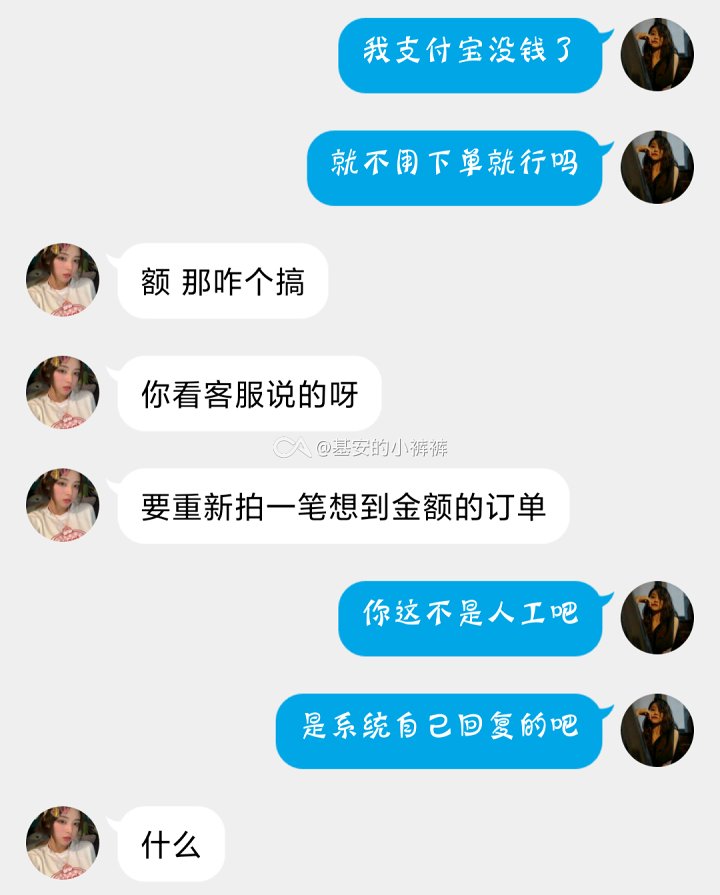Open sender's avatar beside '我支付宝没钱了'
Viewport: 720px width, 895px height.
tap(657, 55)
